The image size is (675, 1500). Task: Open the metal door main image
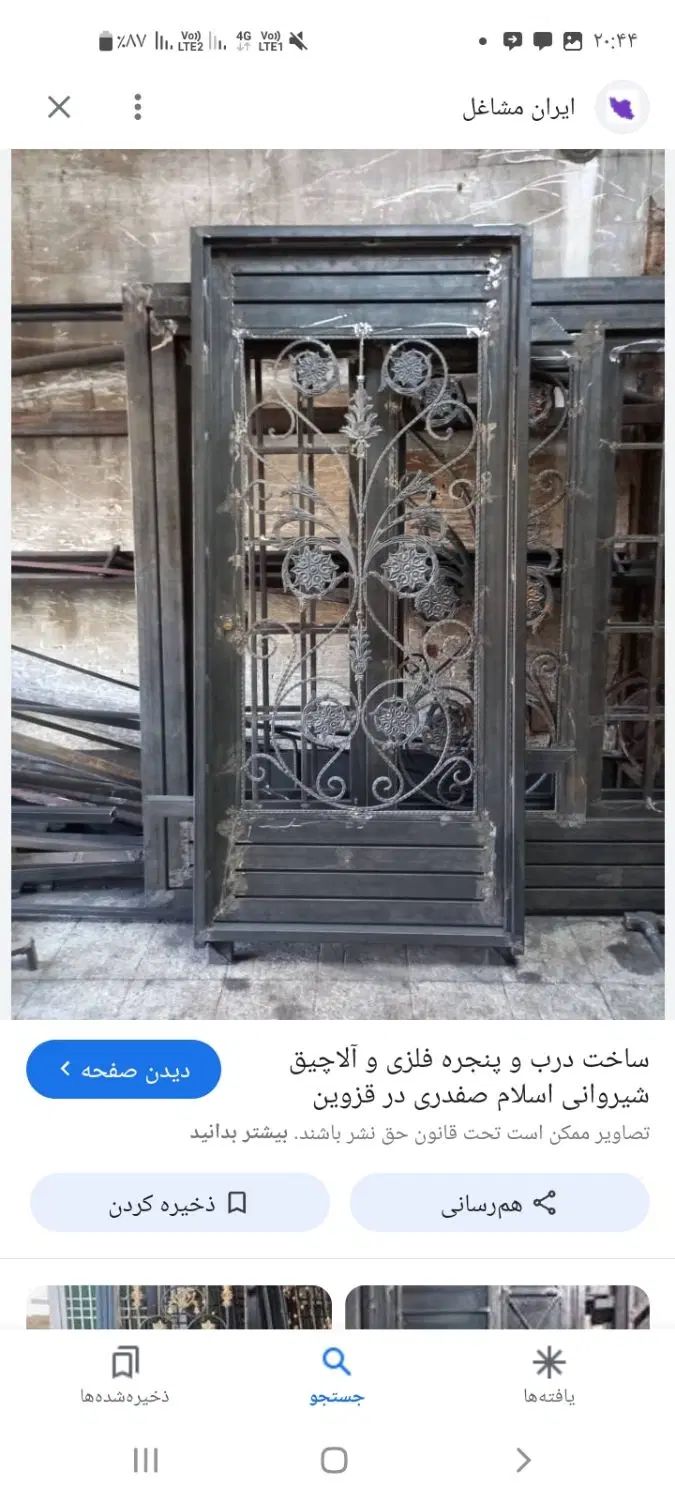(x=338, y=585)
